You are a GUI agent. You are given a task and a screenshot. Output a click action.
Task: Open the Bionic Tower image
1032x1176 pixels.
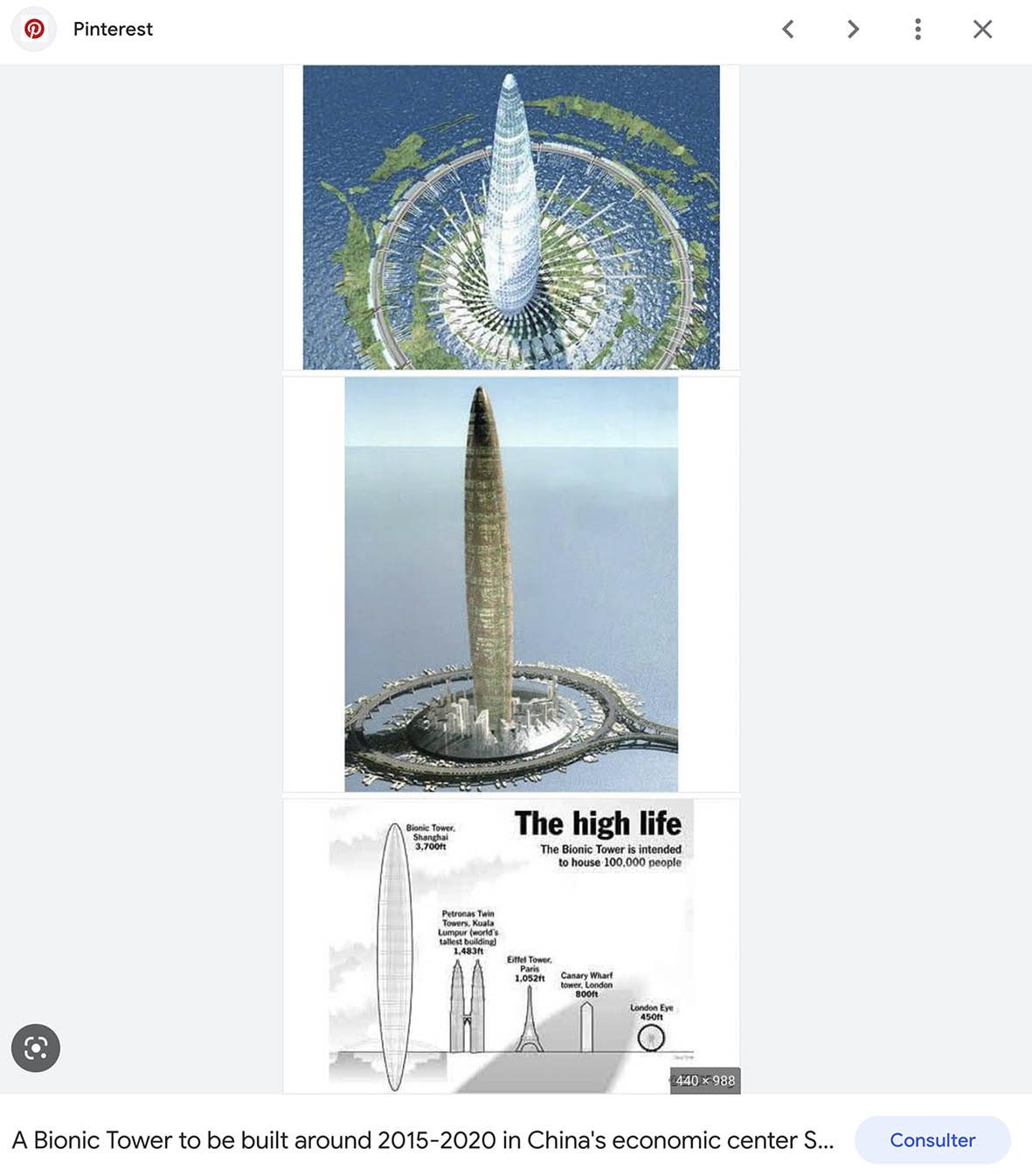point(511,578)
